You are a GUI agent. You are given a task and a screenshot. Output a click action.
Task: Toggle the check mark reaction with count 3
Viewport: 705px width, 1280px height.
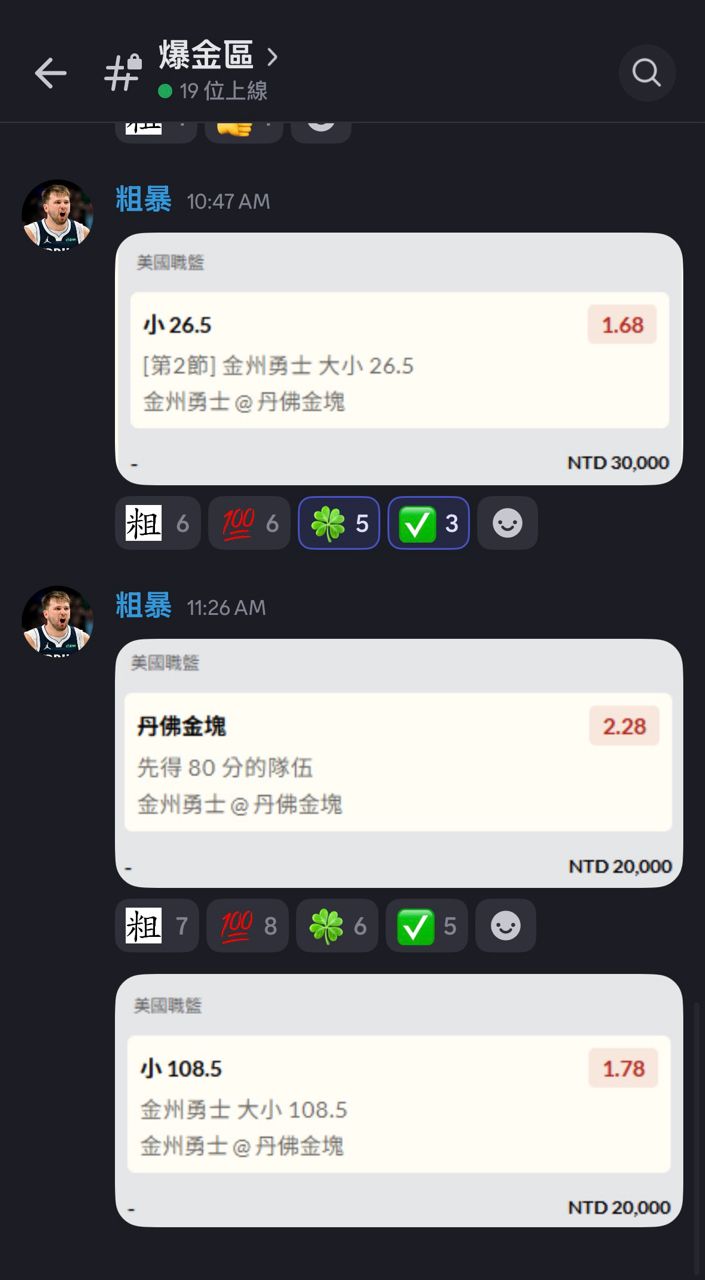[428, 523]
